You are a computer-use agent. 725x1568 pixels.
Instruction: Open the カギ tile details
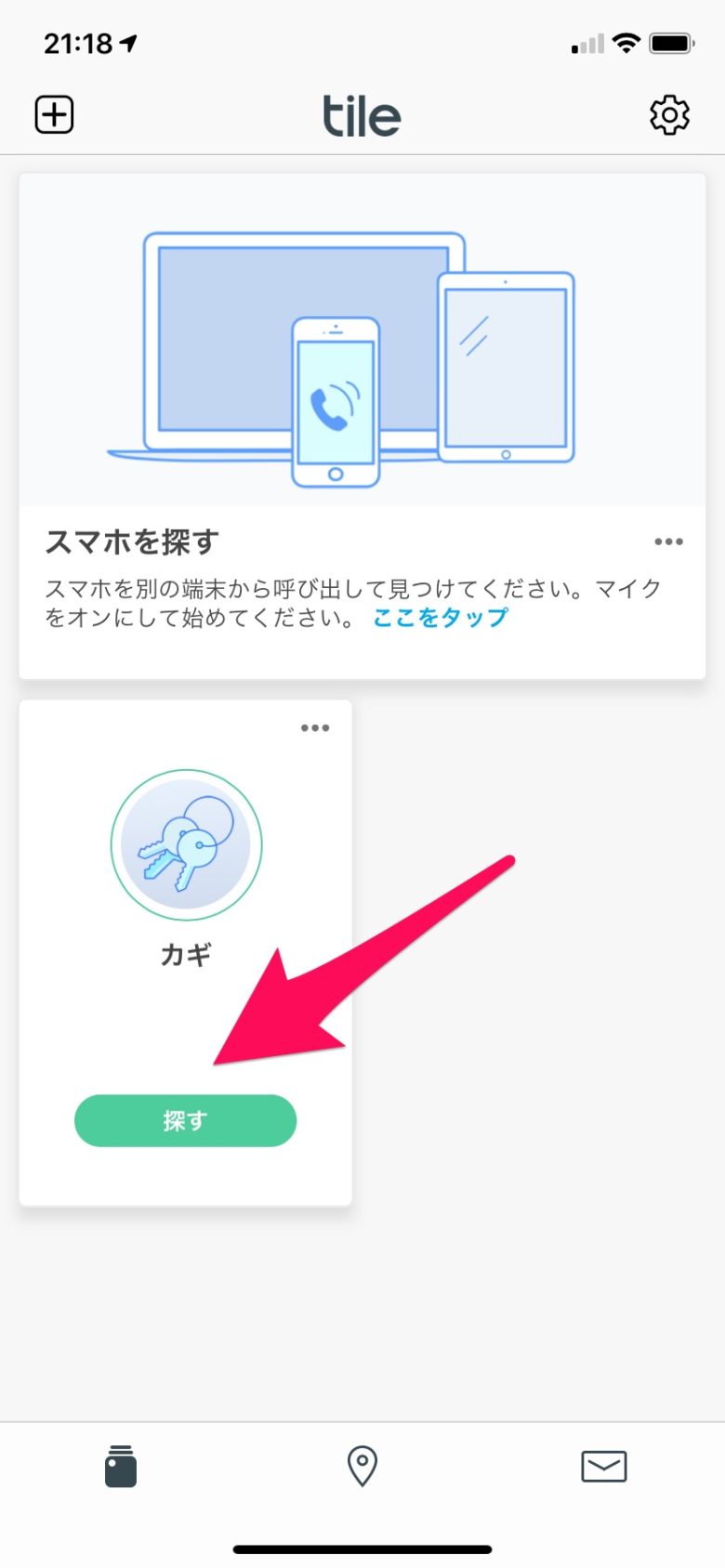[186, 845]
